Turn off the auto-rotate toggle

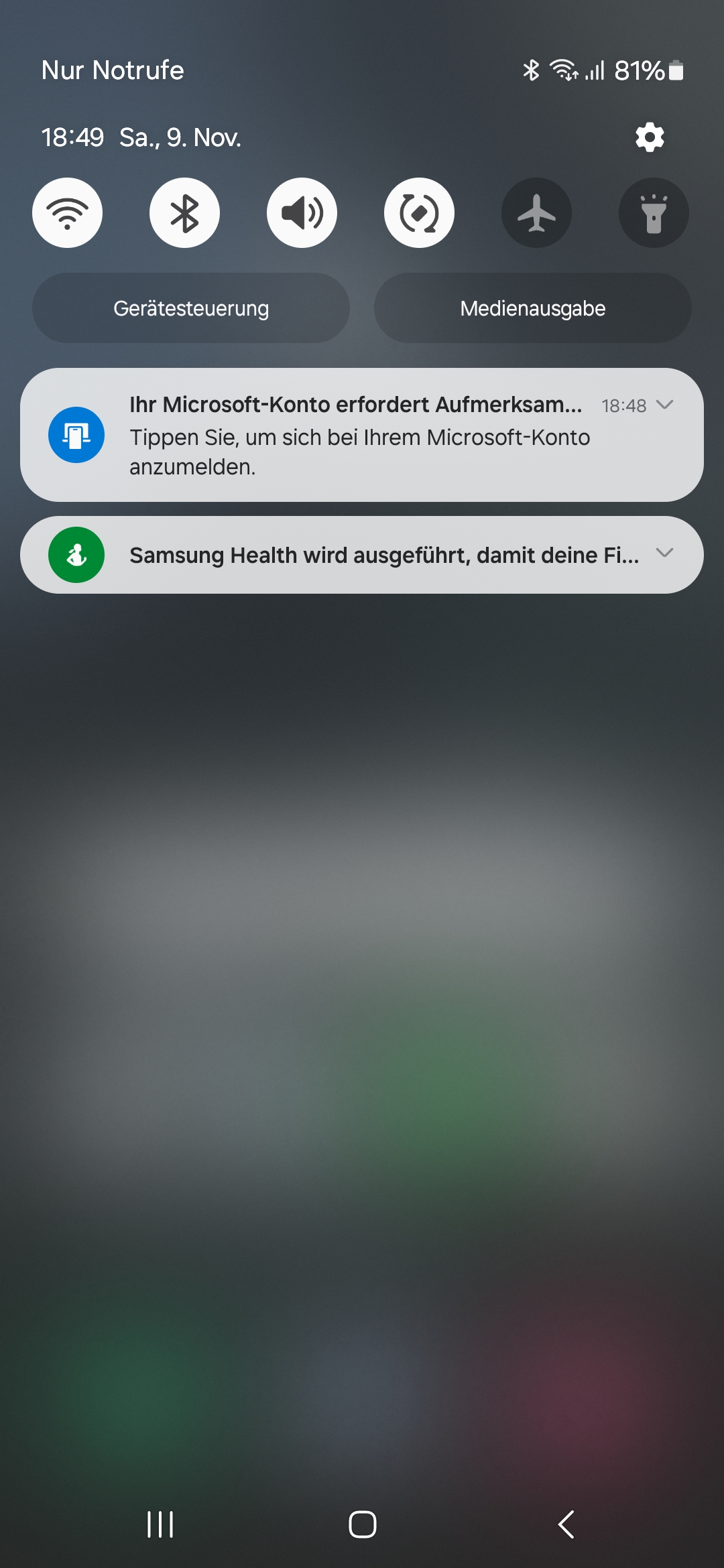(x=419, y=212)
